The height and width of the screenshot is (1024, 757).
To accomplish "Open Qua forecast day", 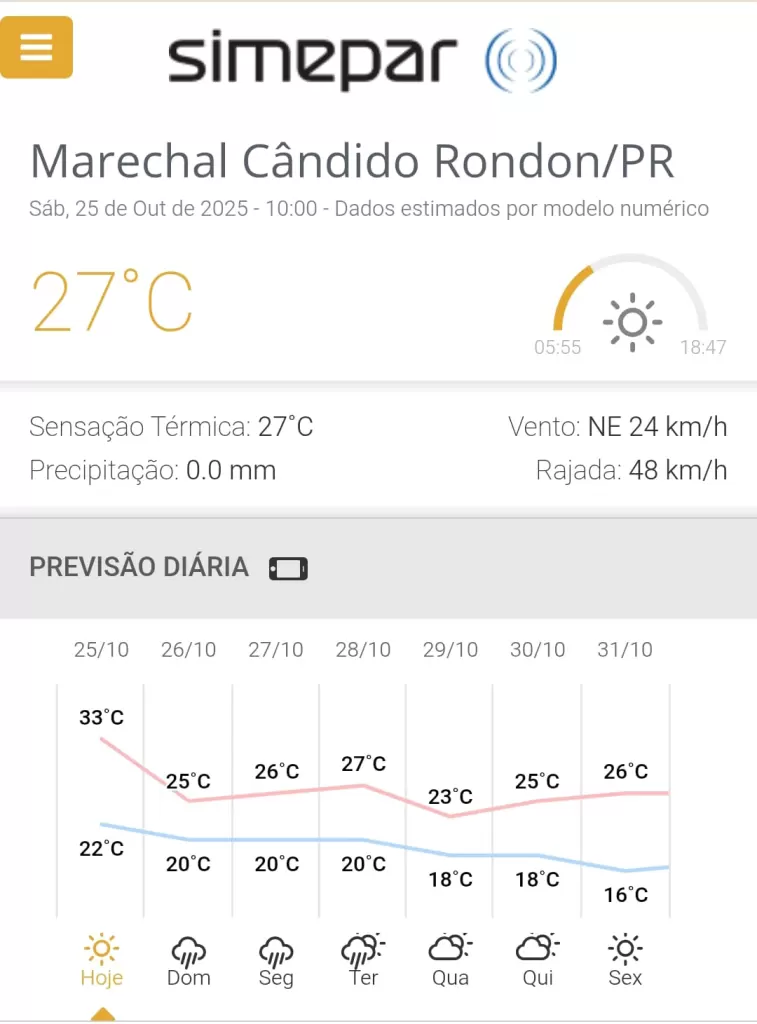I will [x=450, y=960].
